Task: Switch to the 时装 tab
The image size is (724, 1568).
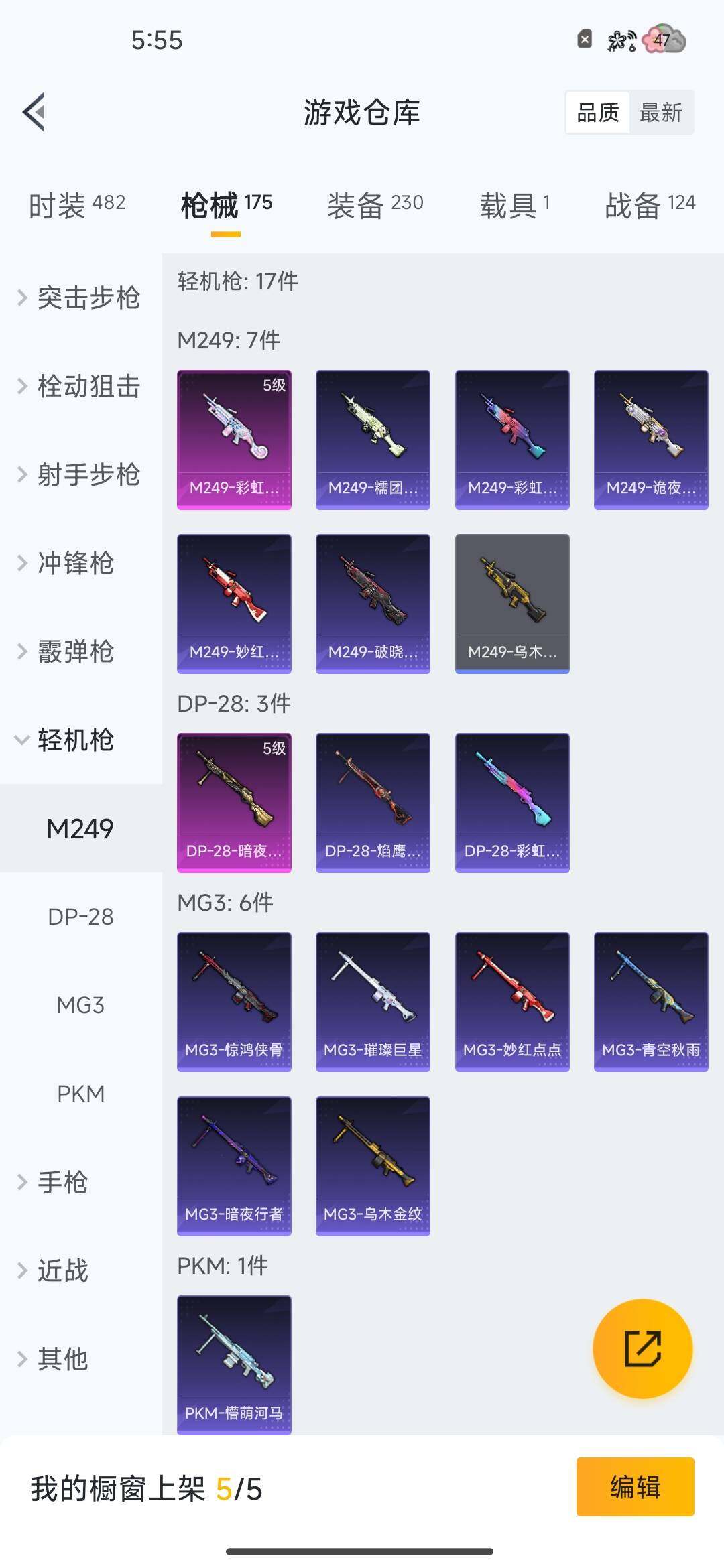Action: click(x=76, y=205)
